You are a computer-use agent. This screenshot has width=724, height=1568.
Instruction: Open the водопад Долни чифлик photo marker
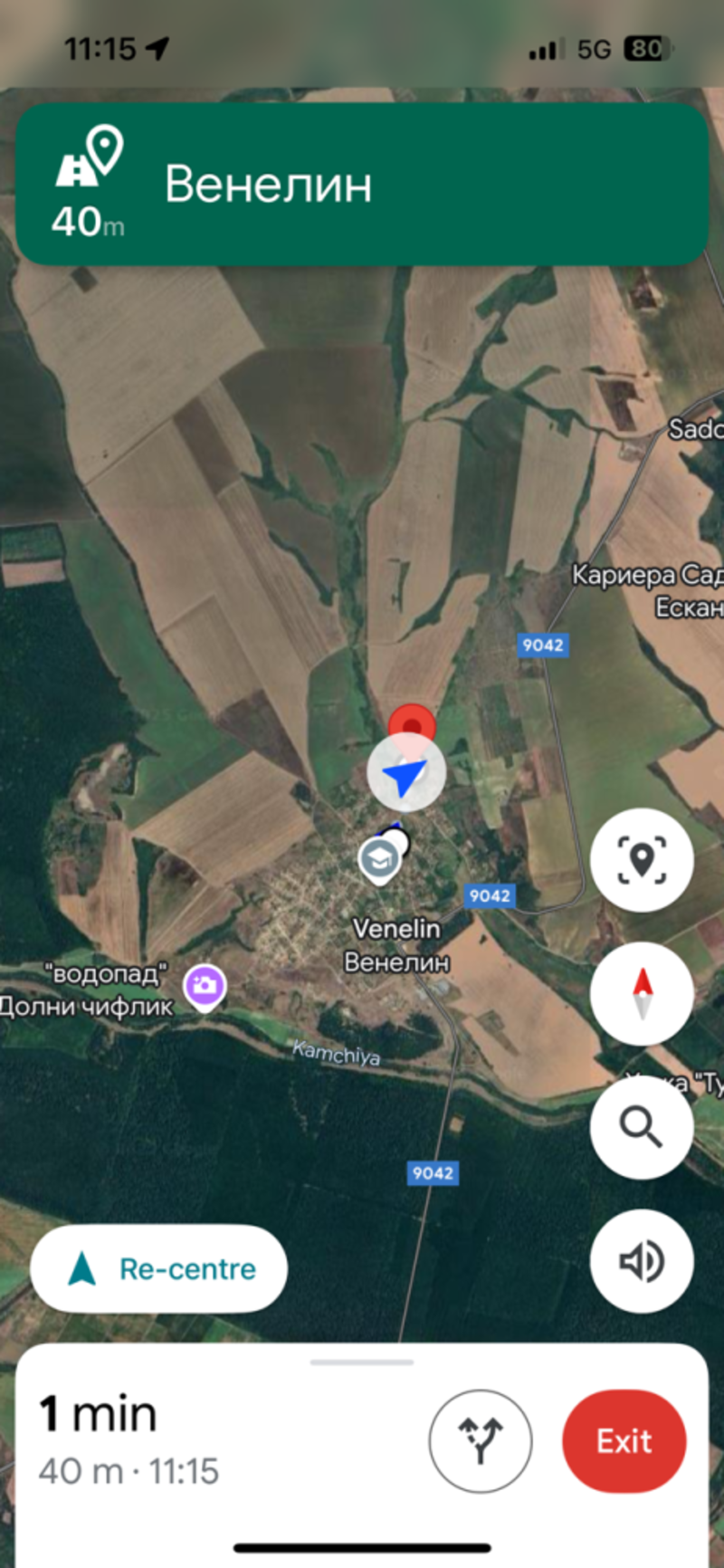tap(205, 986)
